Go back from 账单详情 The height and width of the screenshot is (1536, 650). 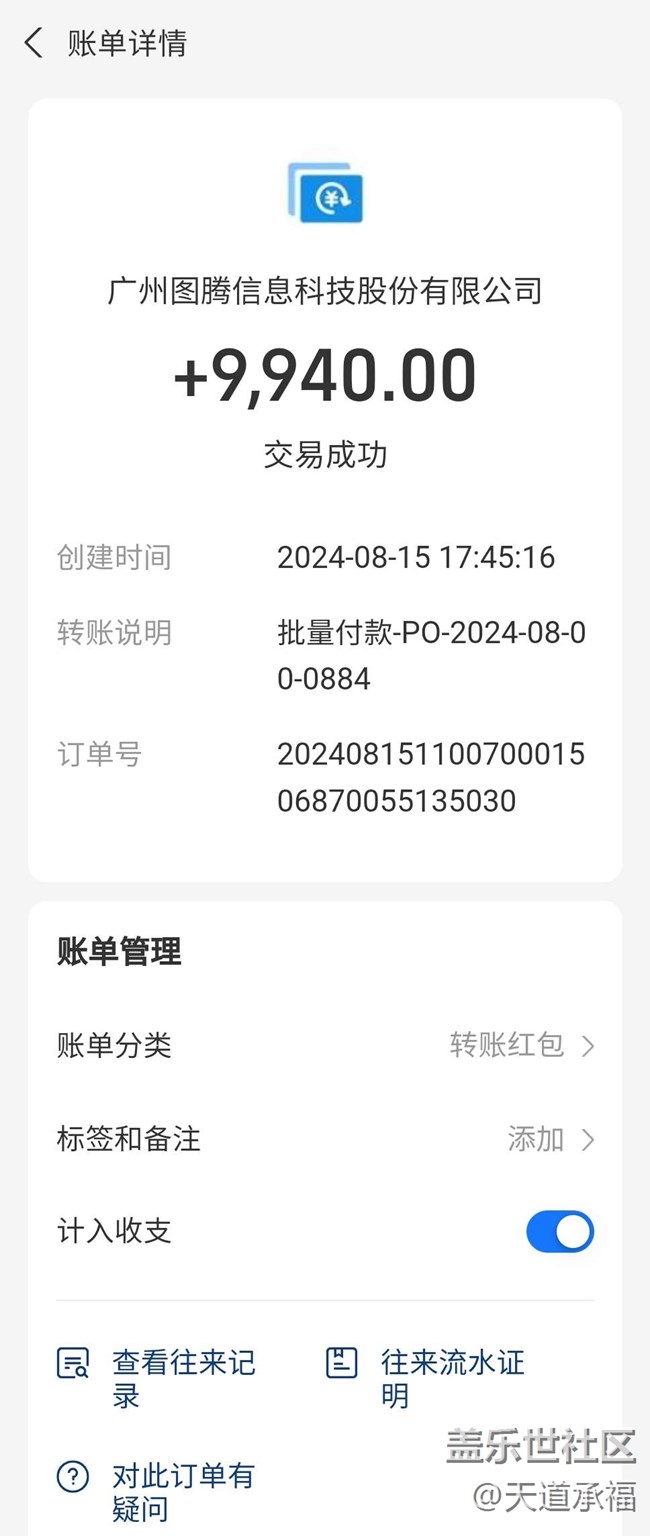coord(34,43)
